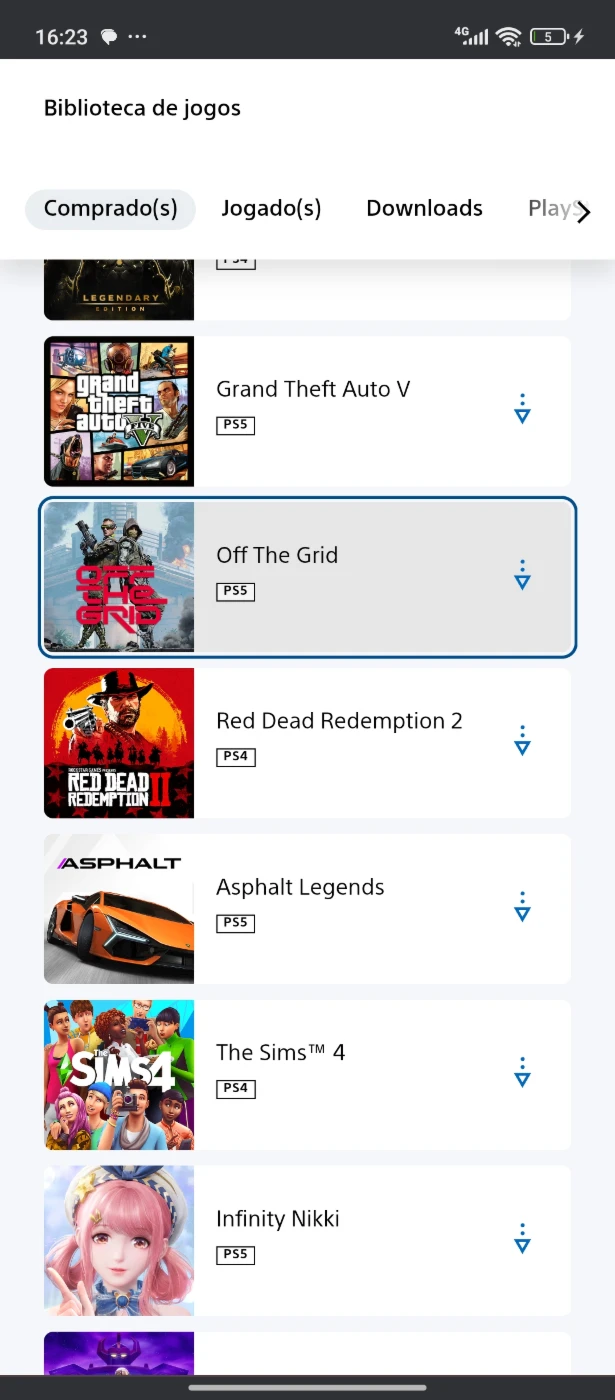615x1400 pixels.
Task: Switch to the Comprado(s) tab
Action: click(x=110, y=208)
